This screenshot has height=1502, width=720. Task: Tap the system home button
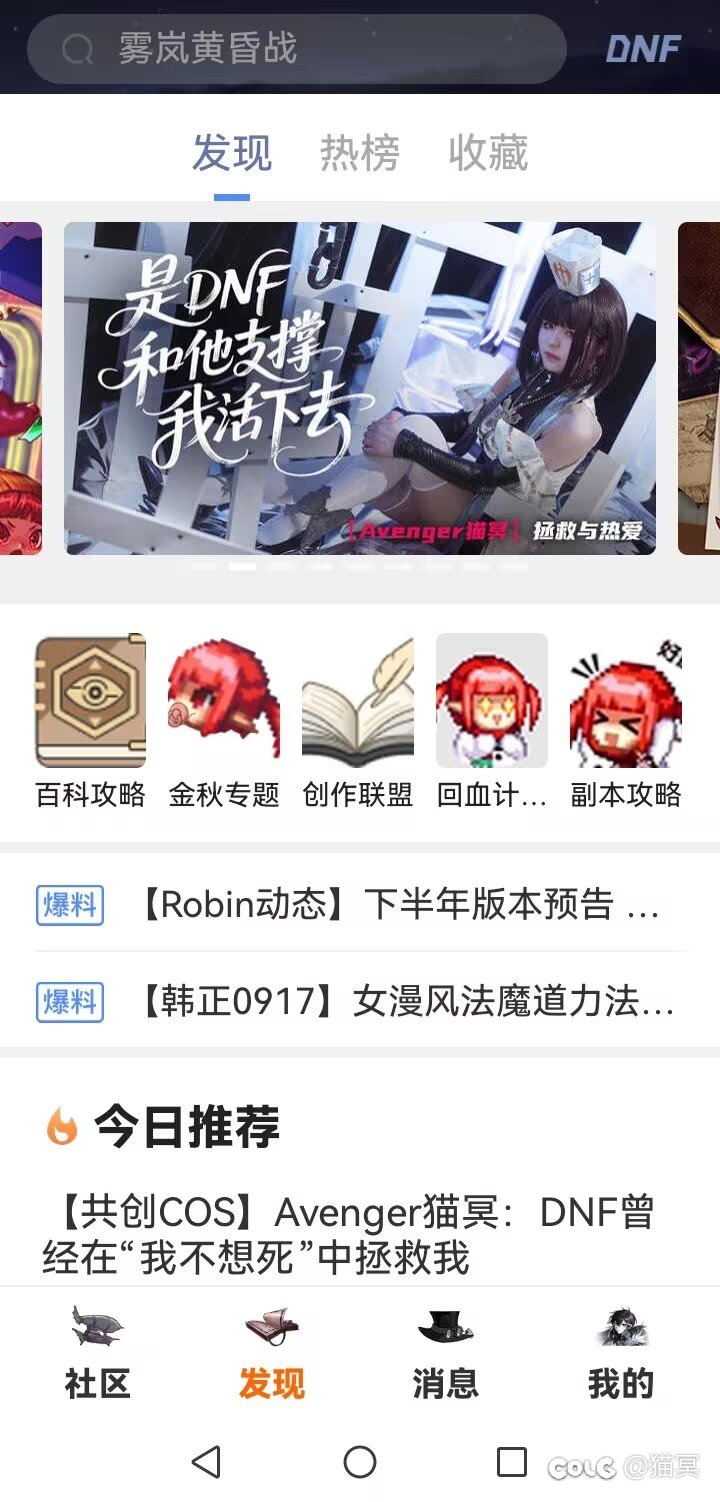pos(360,1463)
